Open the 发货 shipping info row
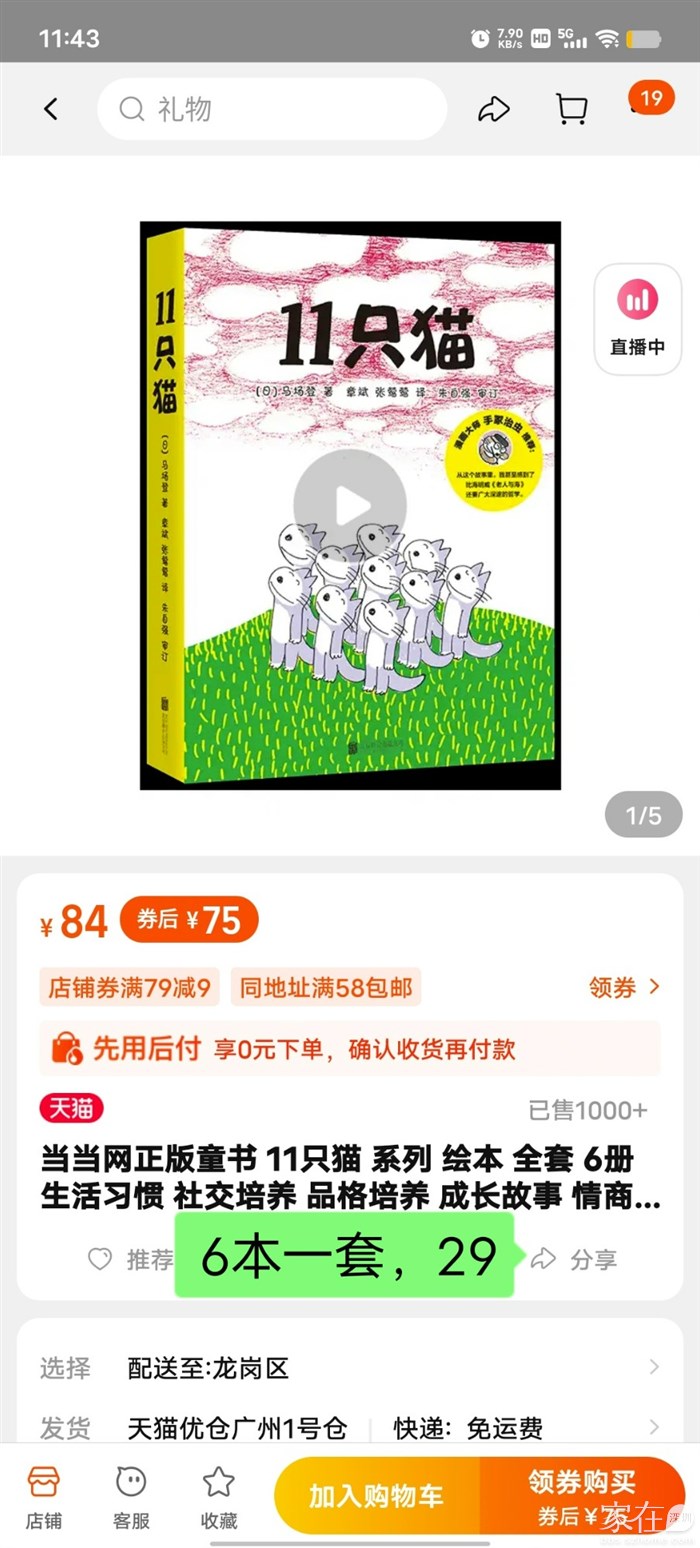Image resolution: width=700 pixels, height=1548 pixels. [x=350, y=1428]
